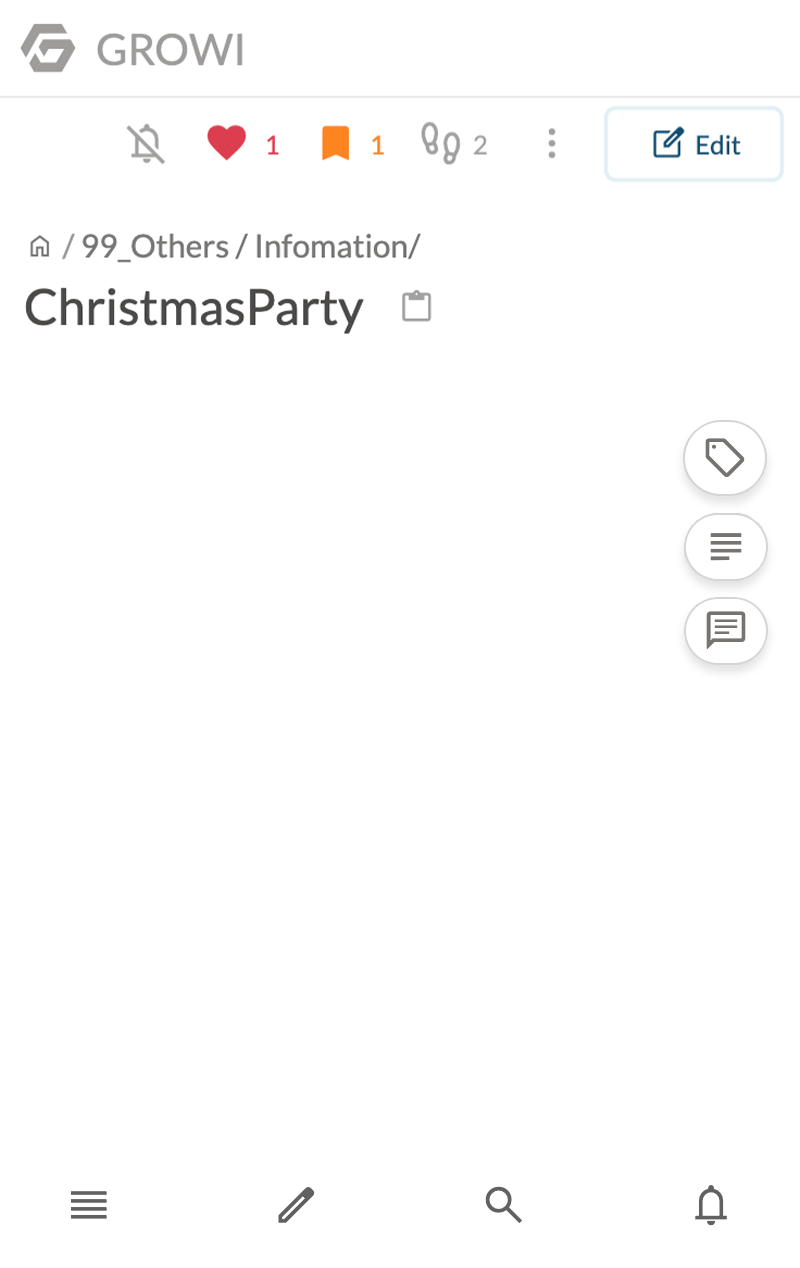Viewport: 800px width, 1268px height.
Task: Open search from the bottom bar
Action: [x=503, y=1205]
